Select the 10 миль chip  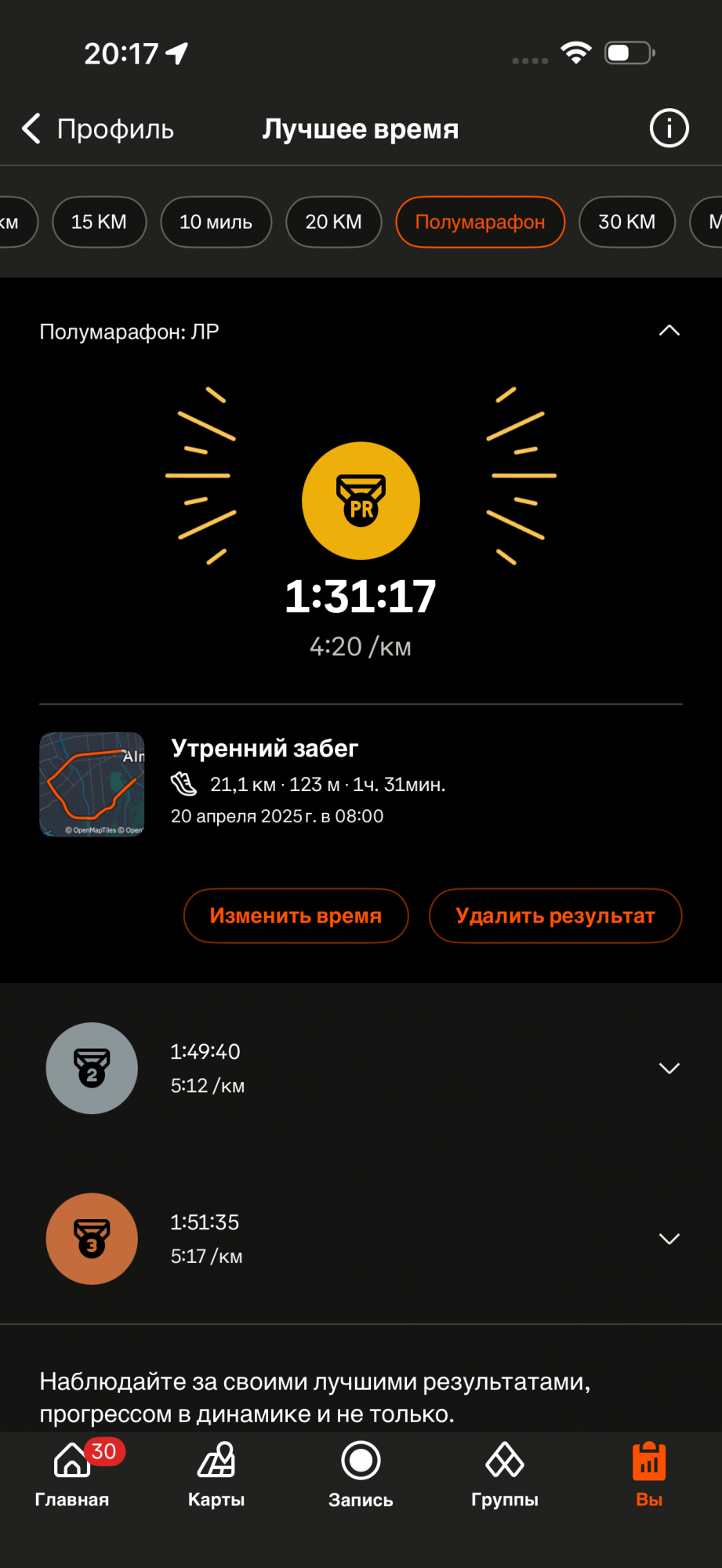click(x=216, y=222)
